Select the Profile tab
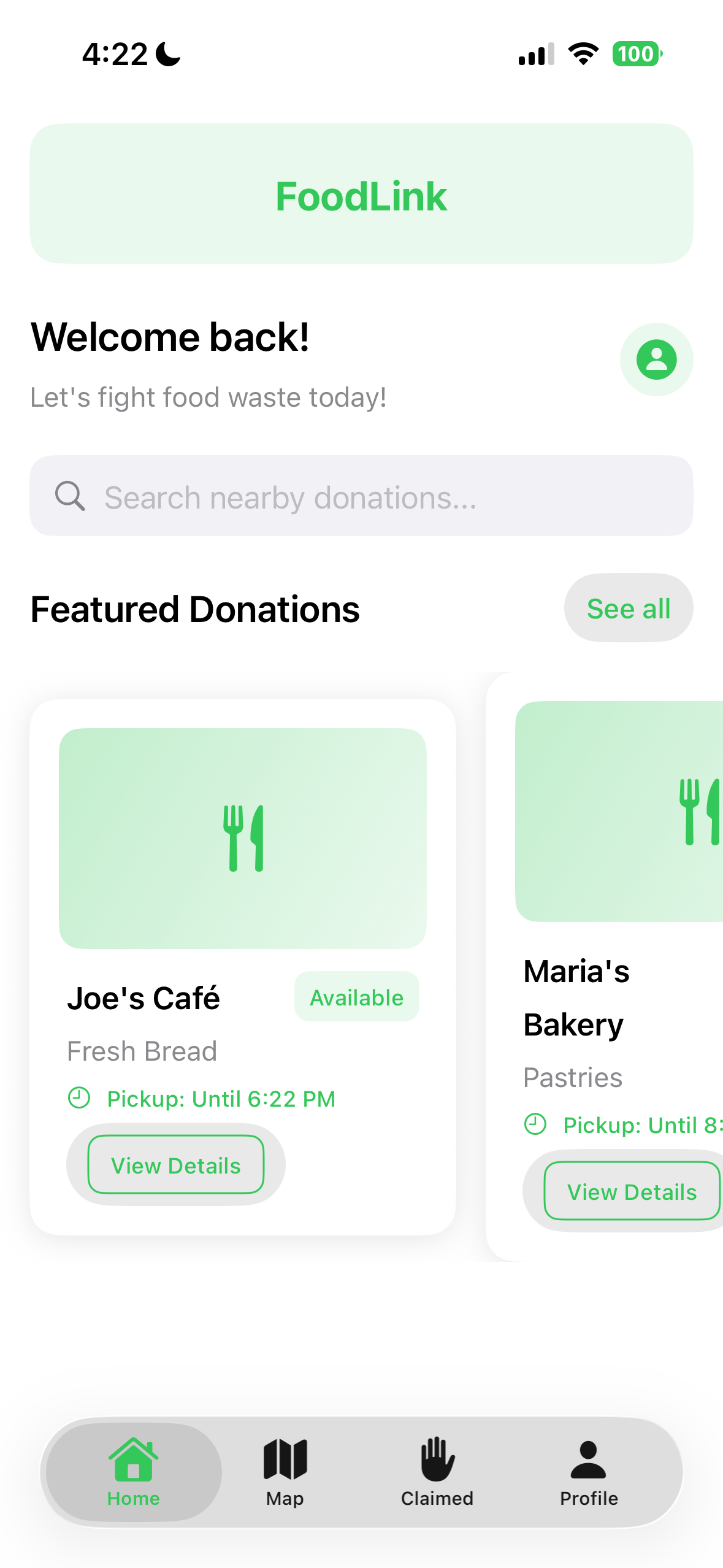Screen dimensions: 723x1568 (x=589, y=1471)
